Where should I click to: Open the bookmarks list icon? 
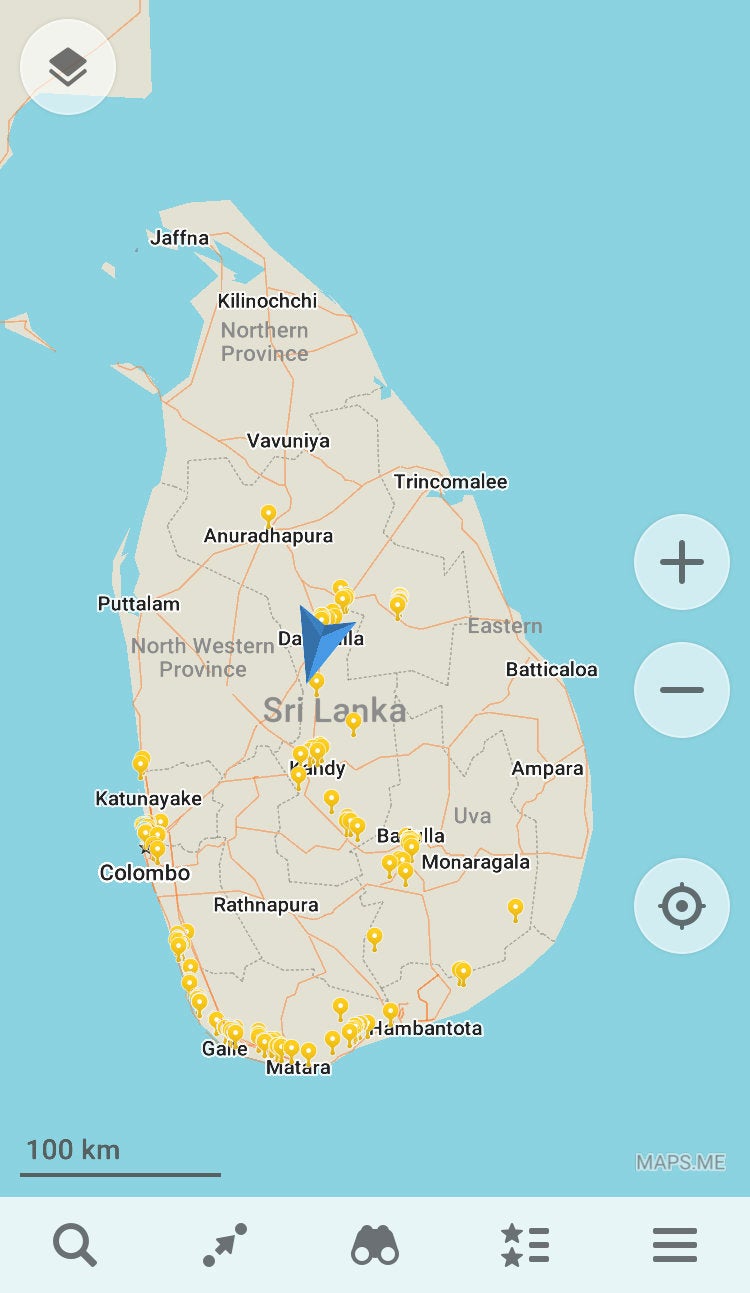pos(525,1246)
